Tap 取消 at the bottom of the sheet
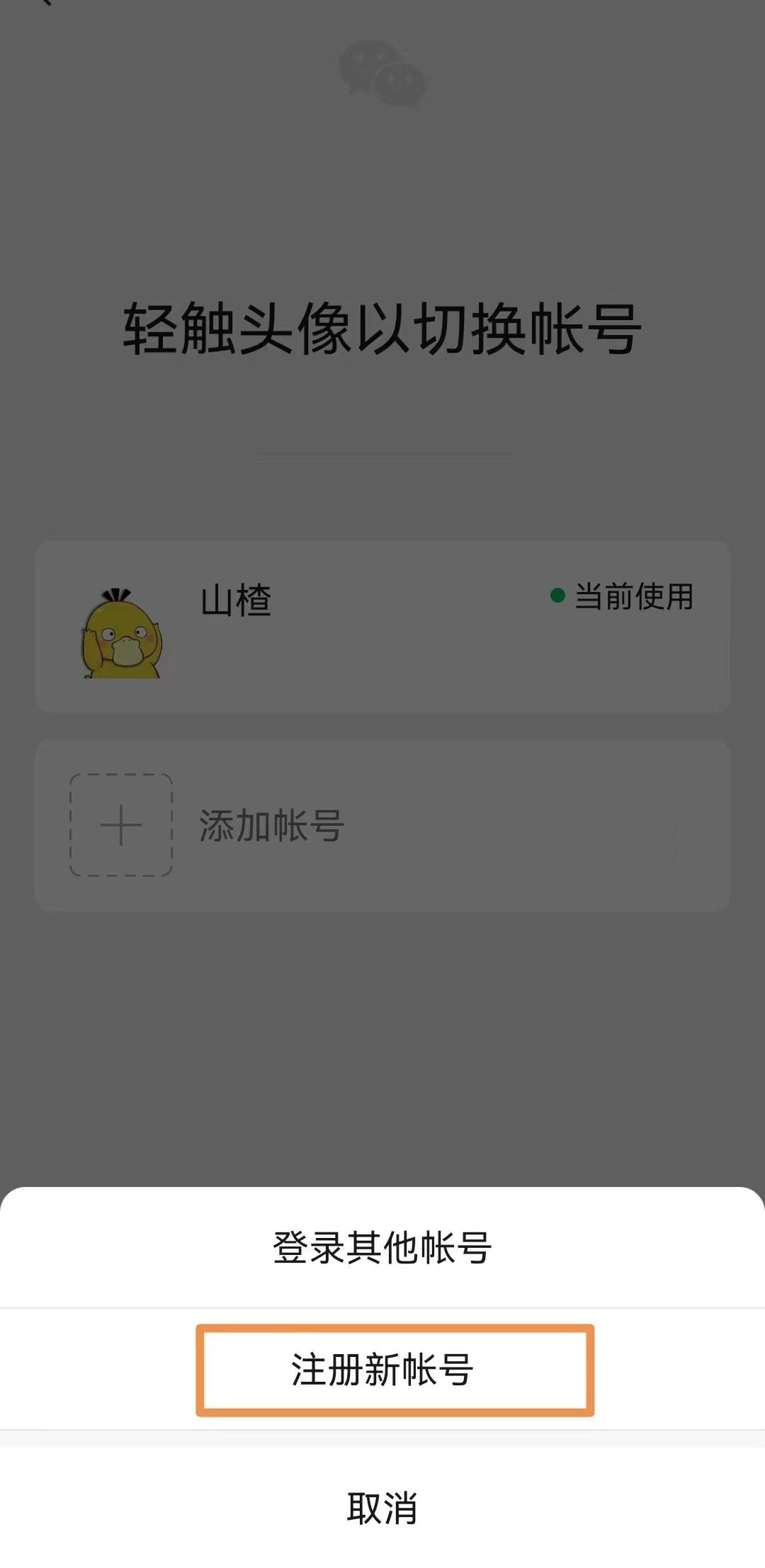 pos(382,1504)
